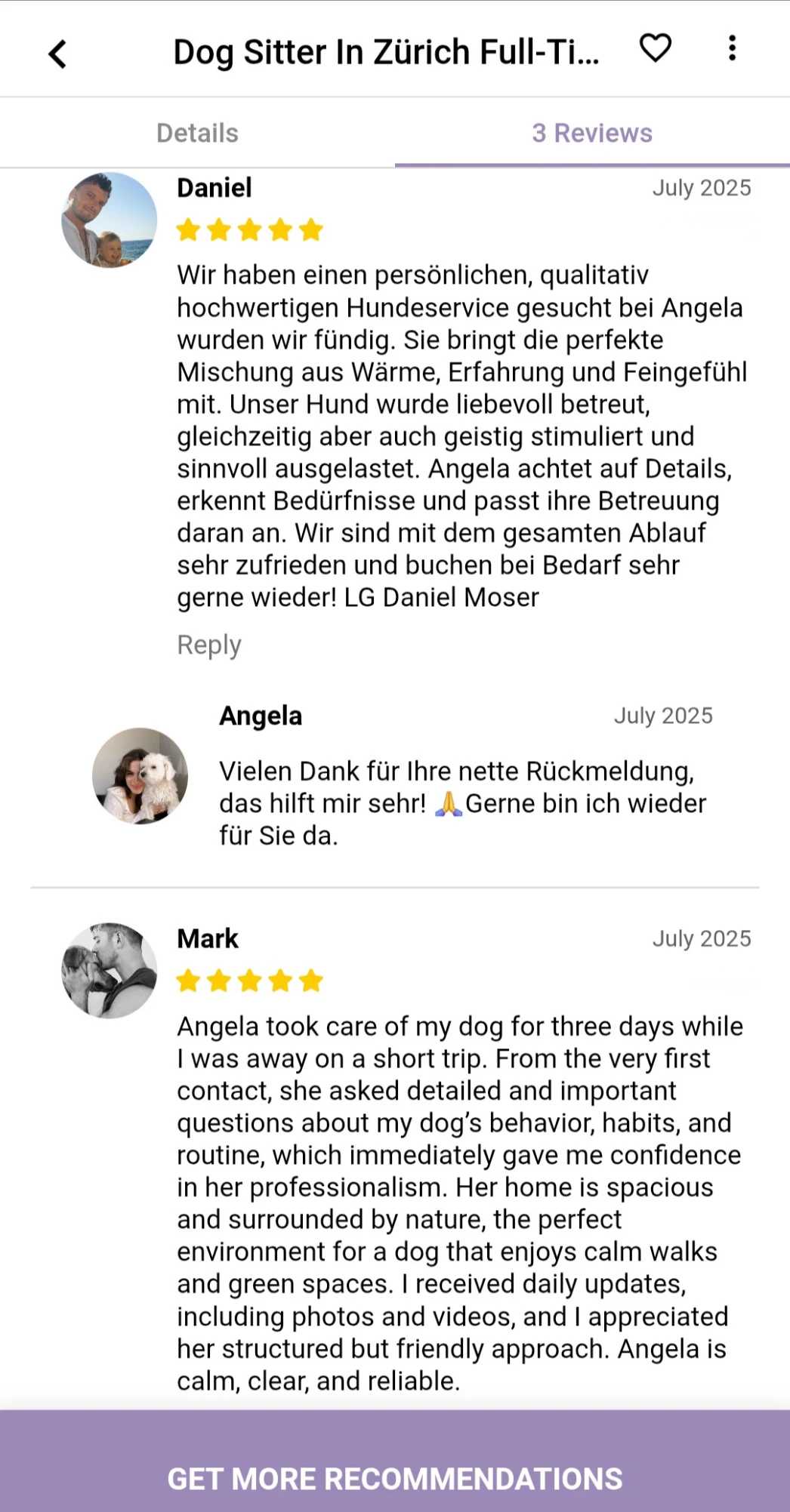Reply to Daniel's review
This screenshot has width=790, height=1512.
pyautogui.click(x=209, y=645)
